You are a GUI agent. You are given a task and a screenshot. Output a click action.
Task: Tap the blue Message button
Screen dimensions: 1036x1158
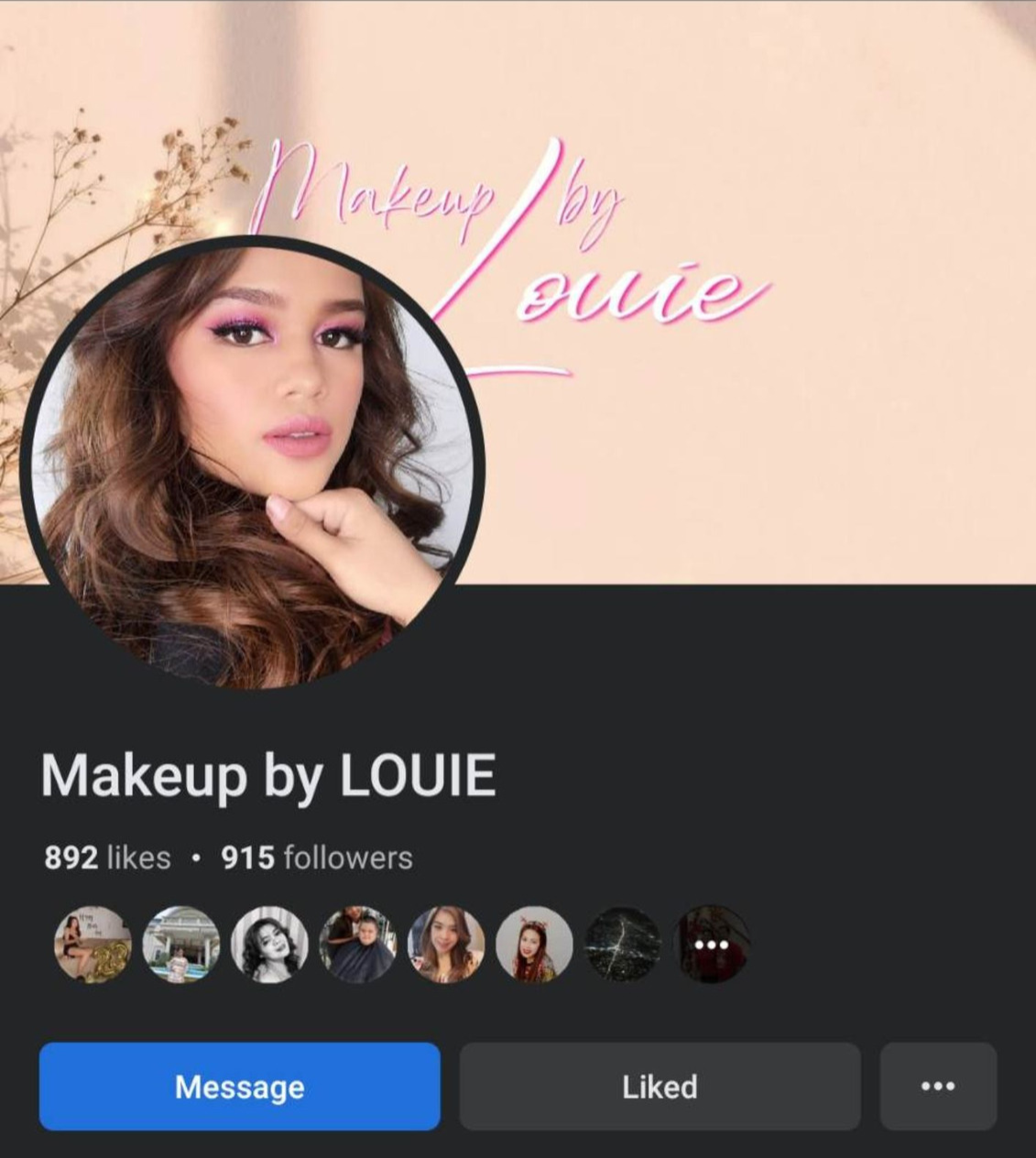239,1087
